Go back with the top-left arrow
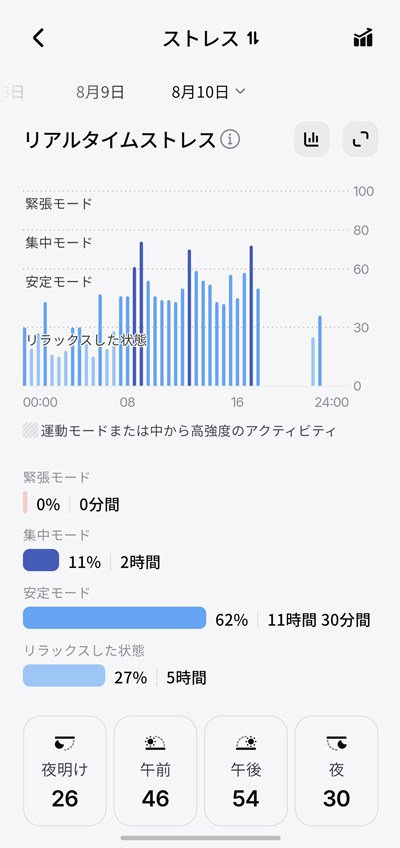This screenshot has width=400, height=848. 38,38
